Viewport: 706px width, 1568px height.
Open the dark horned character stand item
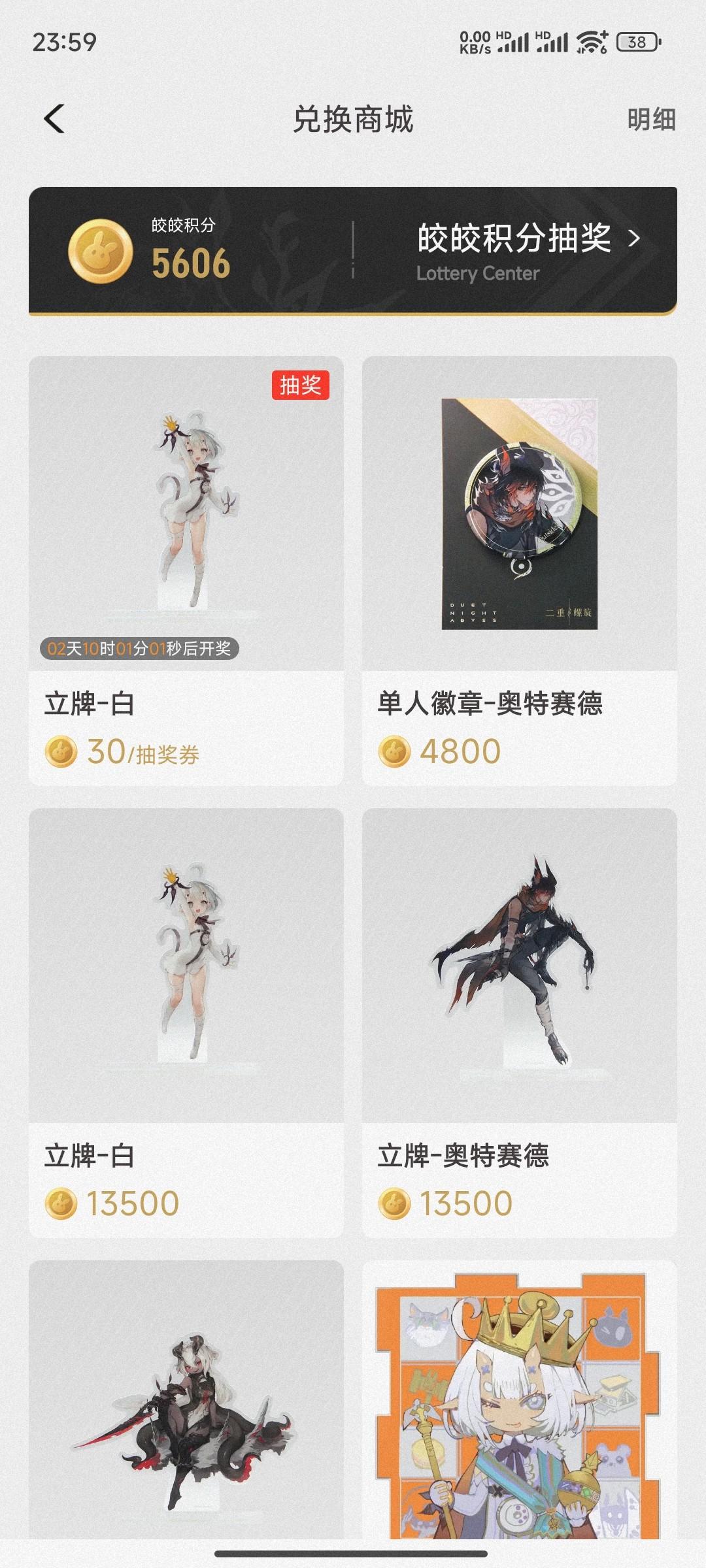pos(186,1405)
